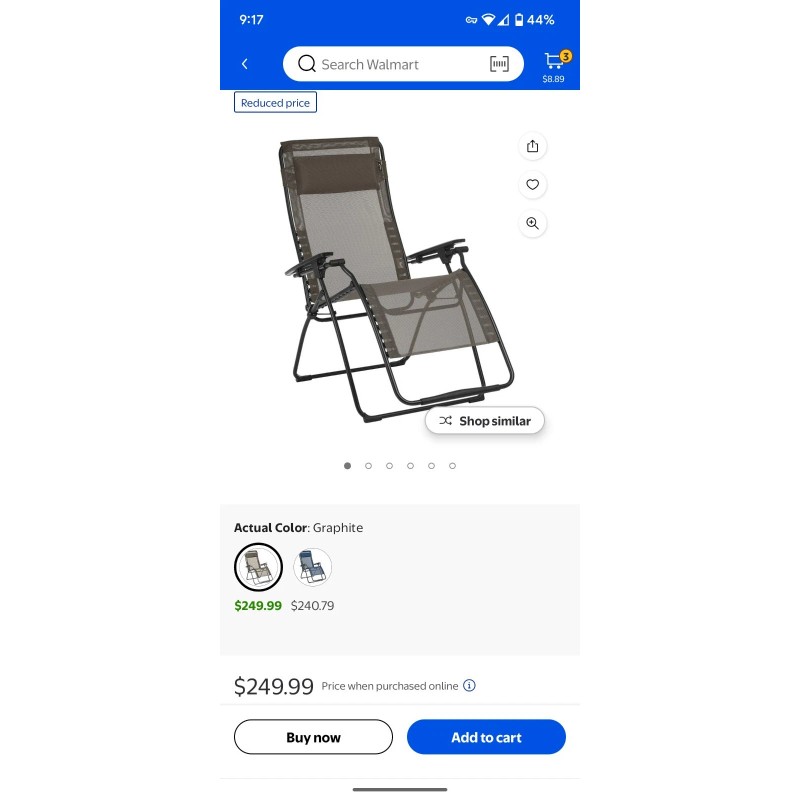Open the shopping cart
The image size is (800, 800).
(x=555, y=66)
